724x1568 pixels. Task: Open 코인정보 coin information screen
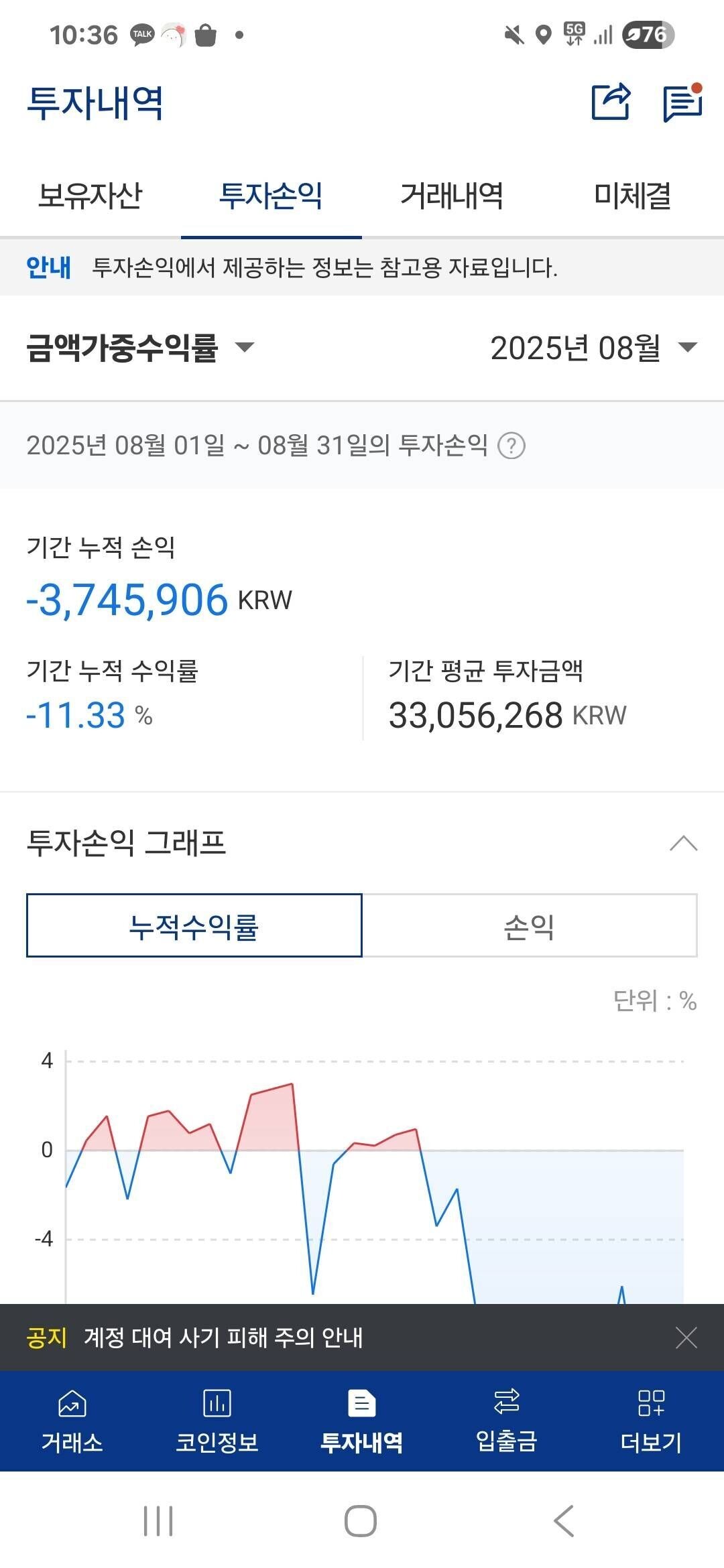coord(217,1421)
